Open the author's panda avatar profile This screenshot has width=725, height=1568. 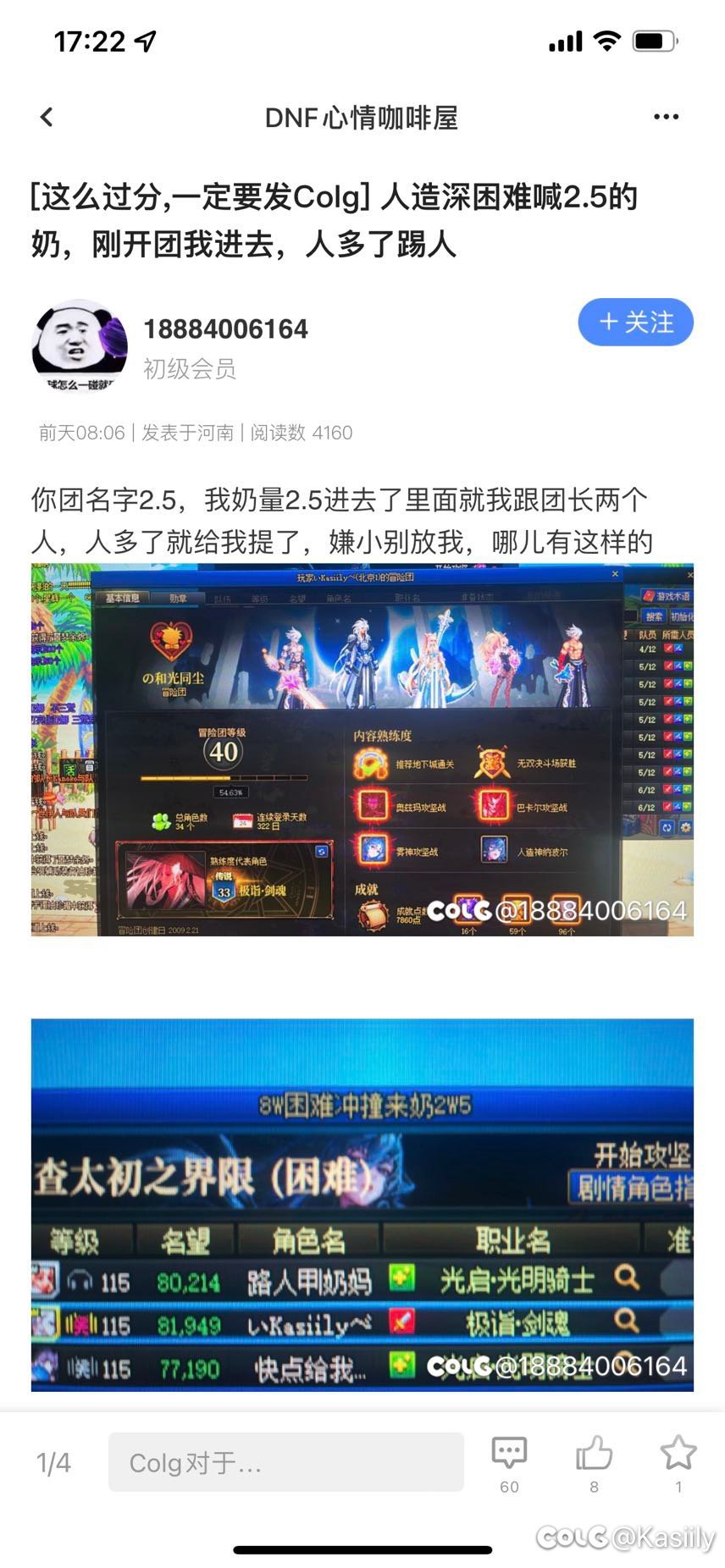[x=79, y=346]
